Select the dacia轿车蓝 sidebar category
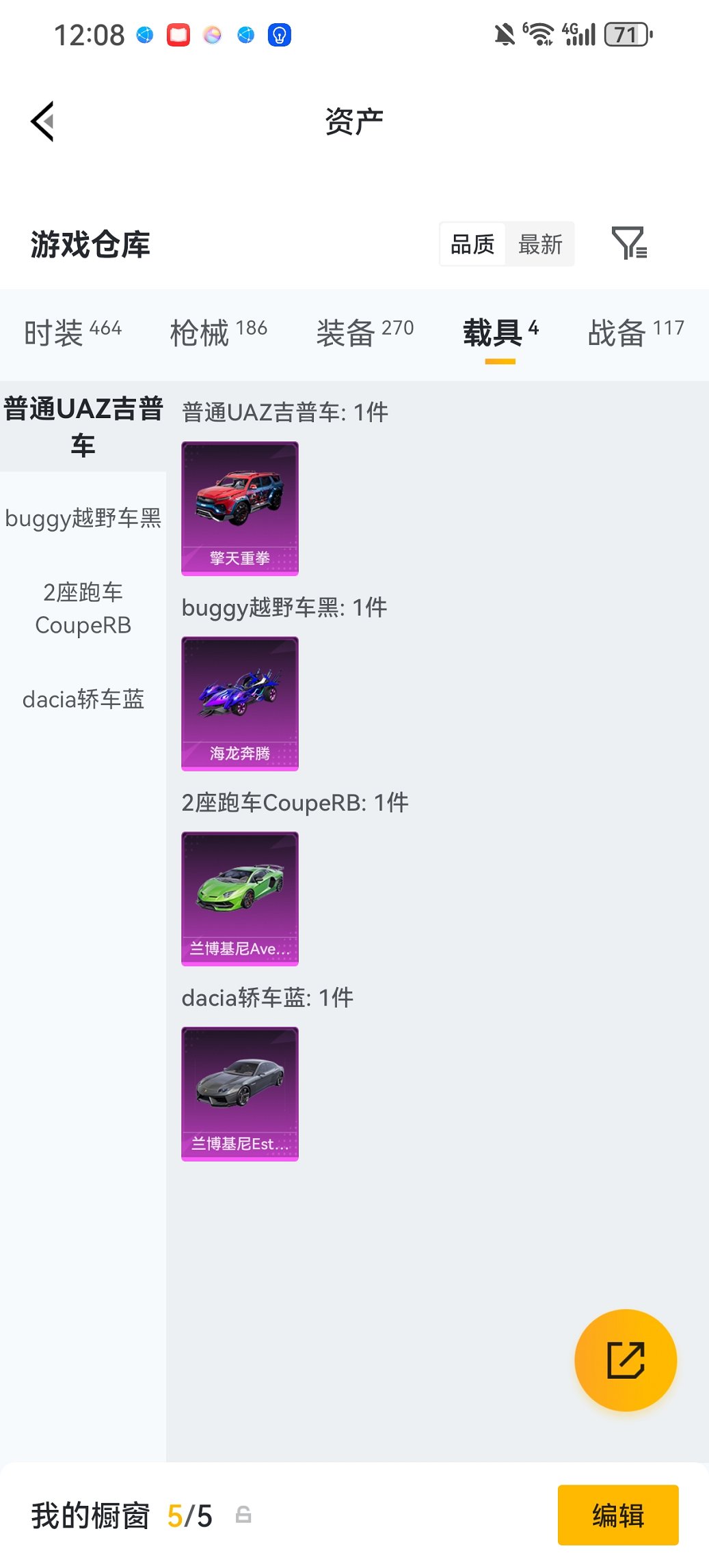Viewport: 709px width, 1568px height. pos(82,700)
